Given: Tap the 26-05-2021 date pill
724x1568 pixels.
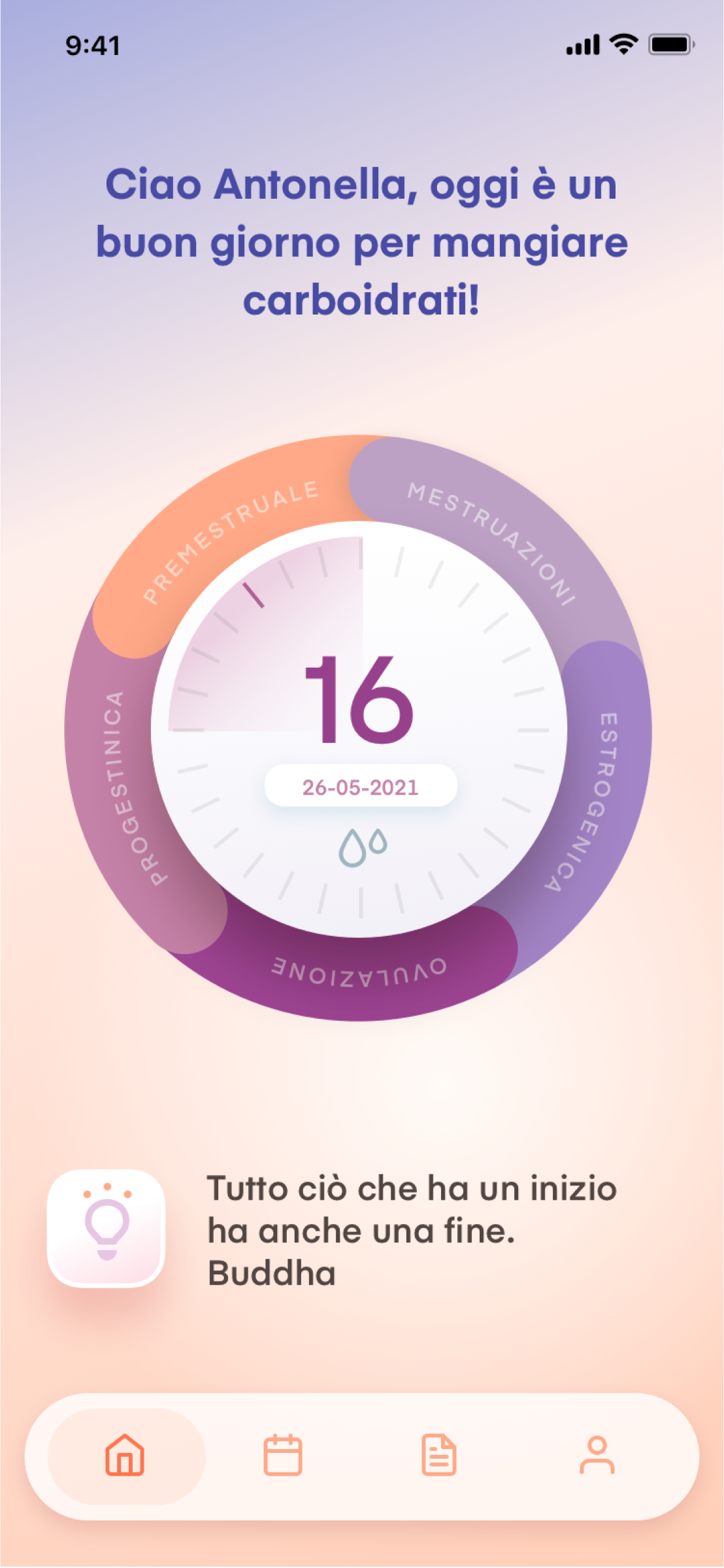Looking at the screenshot, I should coord(360,787).
